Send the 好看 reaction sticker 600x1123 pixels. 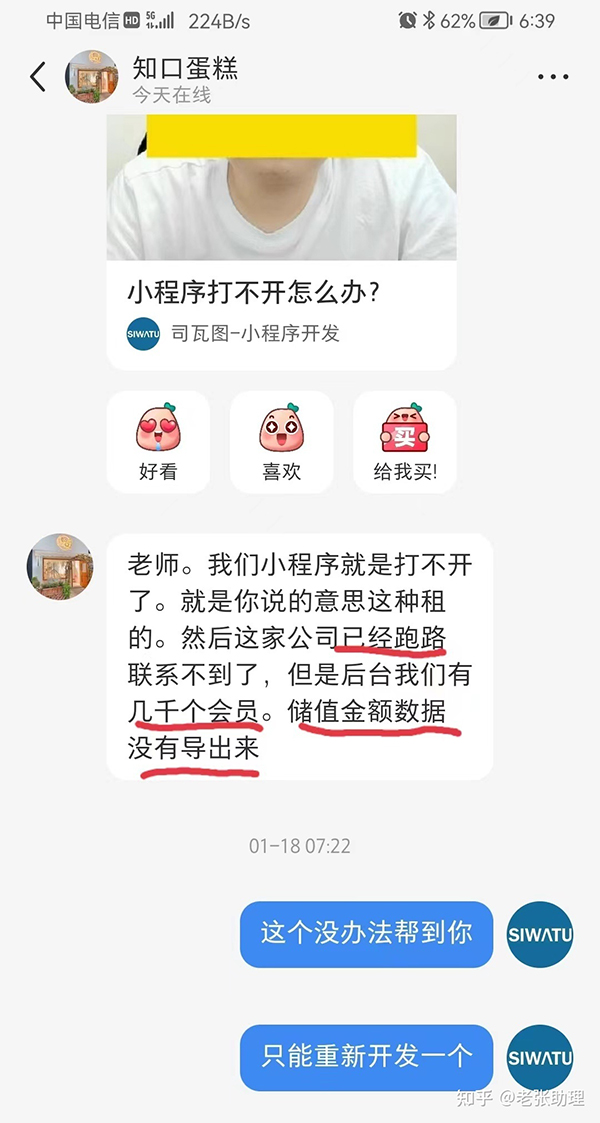point(158,442)
